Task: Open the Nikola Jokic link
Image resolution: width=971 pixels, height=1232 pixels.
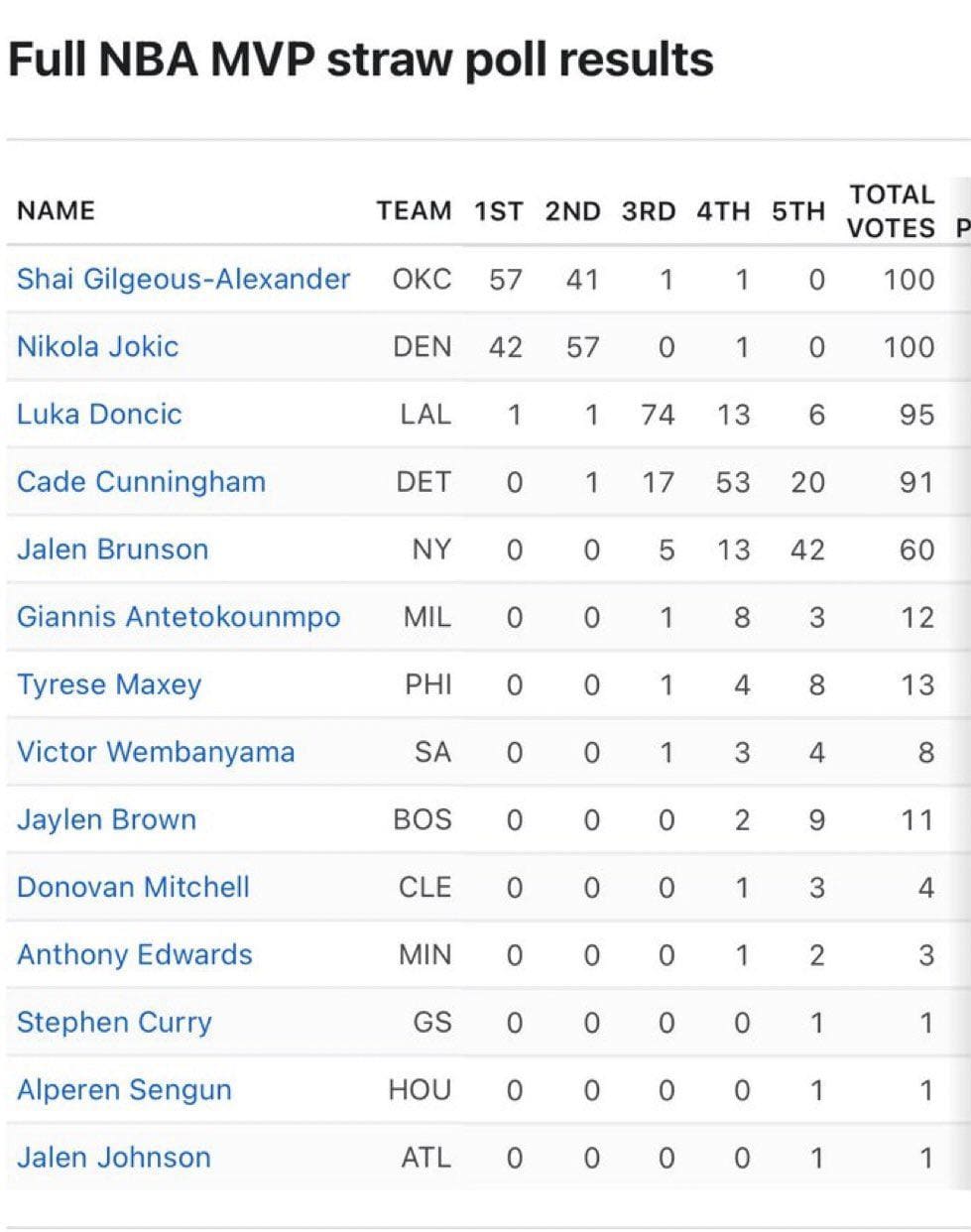Action: click(x=98, y=347)
